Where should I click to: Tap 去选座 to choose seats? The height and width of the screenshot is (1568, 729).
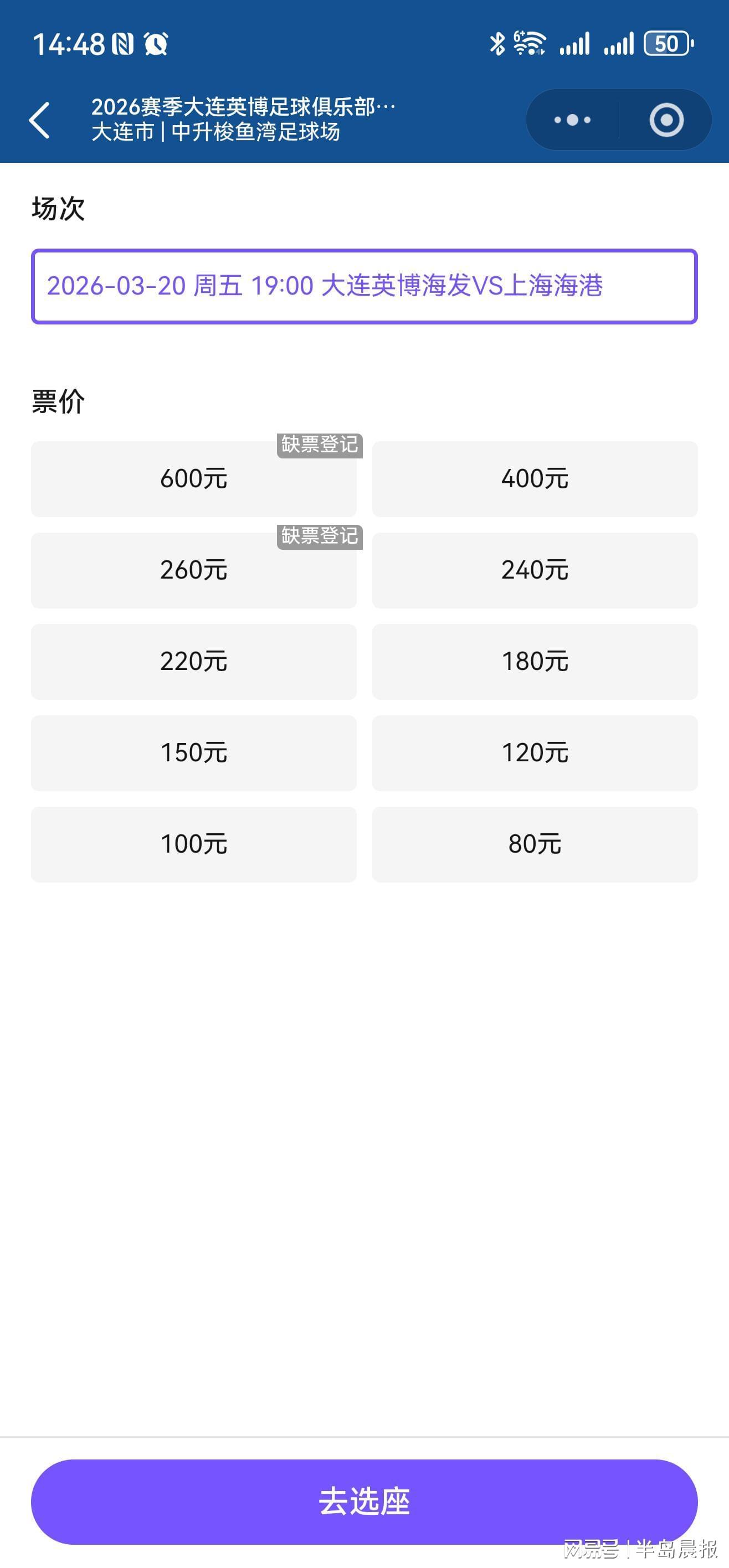pos(364,1502)
